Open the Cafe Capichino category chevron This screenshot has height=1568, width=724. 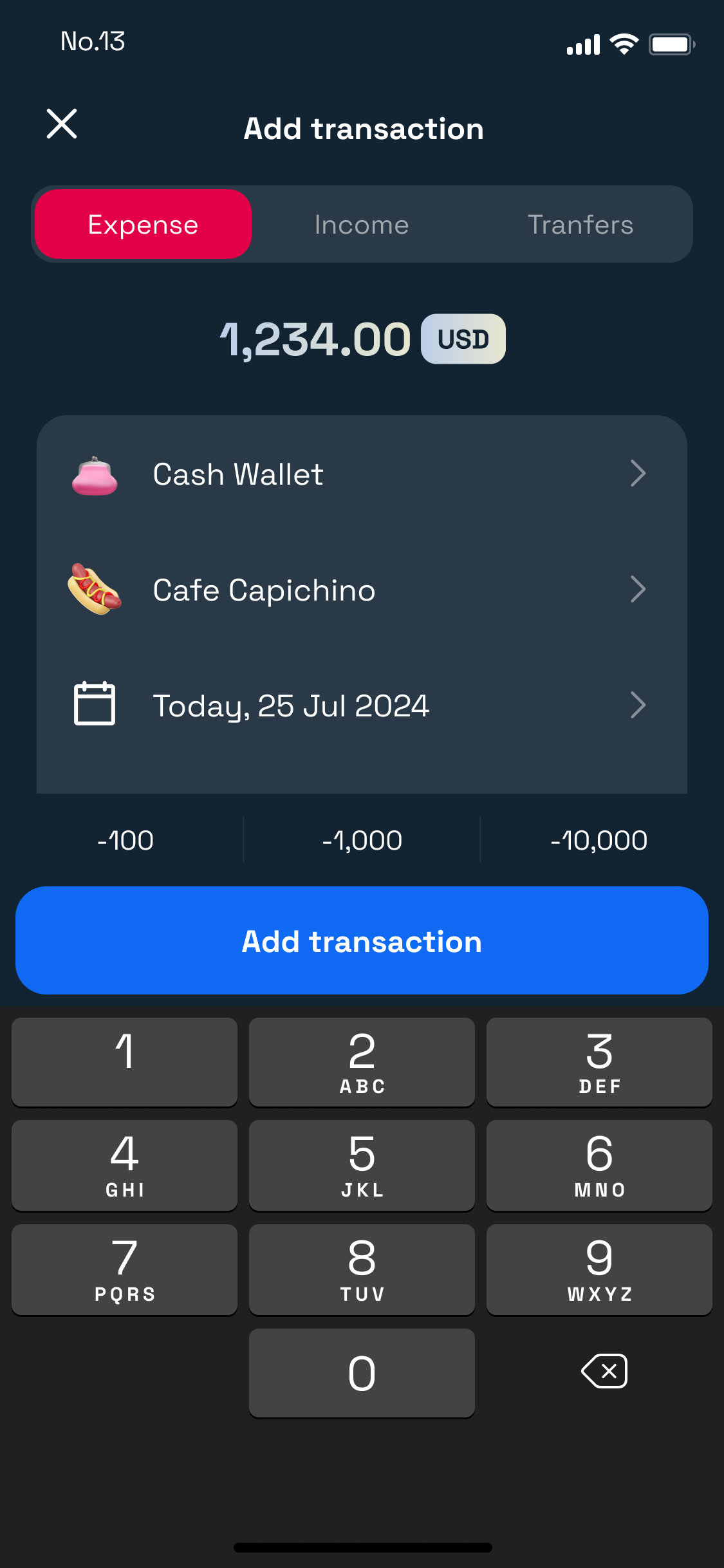point(638,589)
